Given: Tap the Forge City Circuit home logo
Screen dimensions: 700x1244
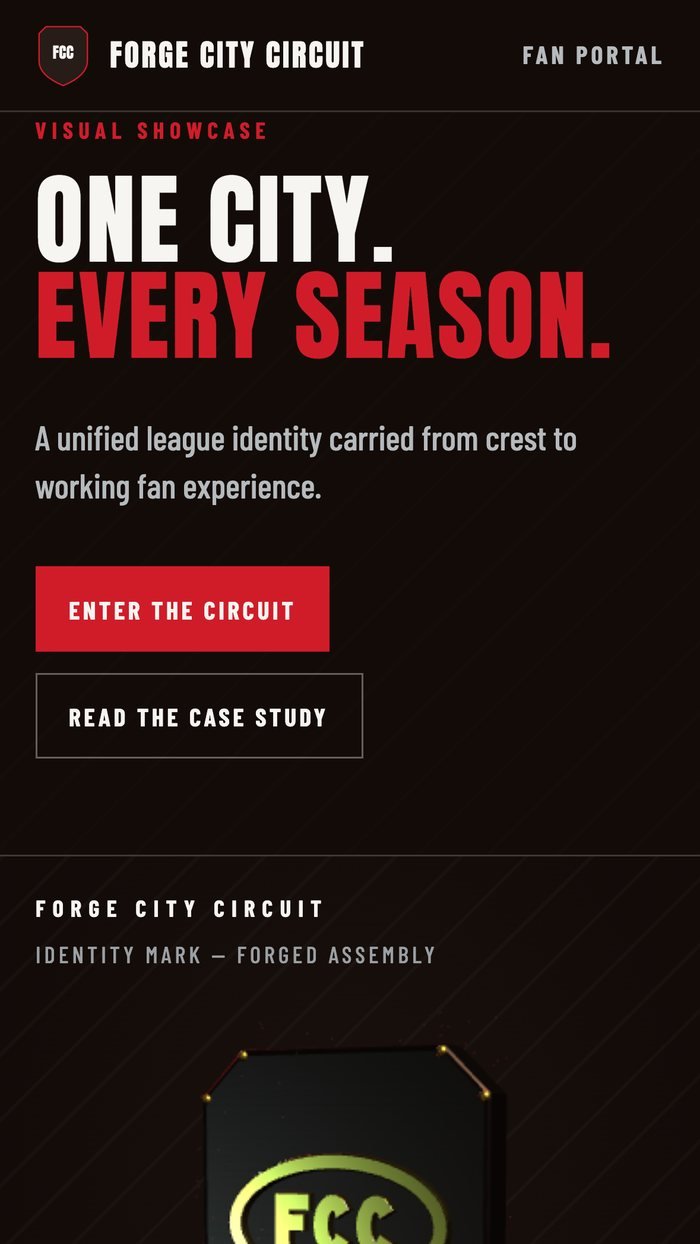Looking at the screenshot, I should [201, 55].
